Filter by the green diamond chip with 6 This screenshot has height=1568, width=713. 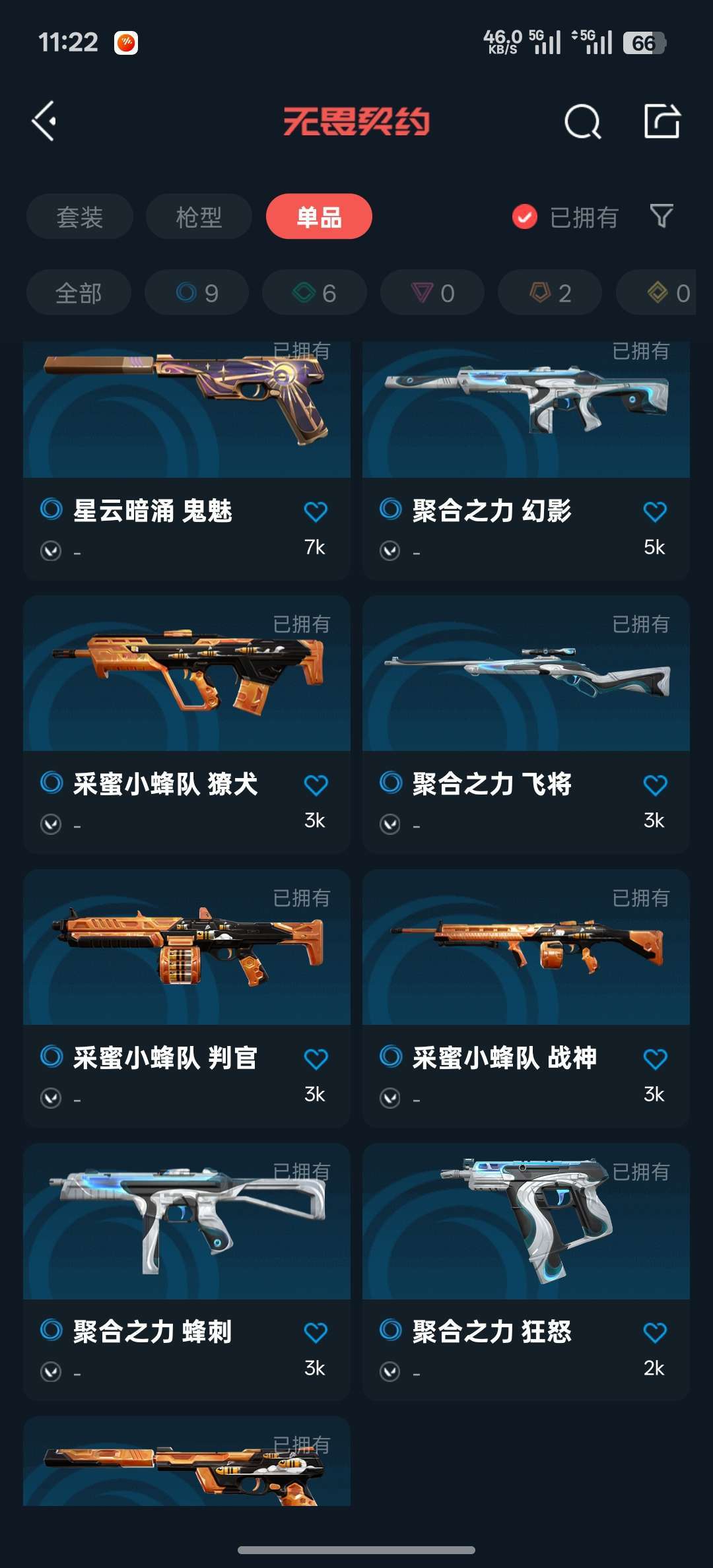coord(314,292)
